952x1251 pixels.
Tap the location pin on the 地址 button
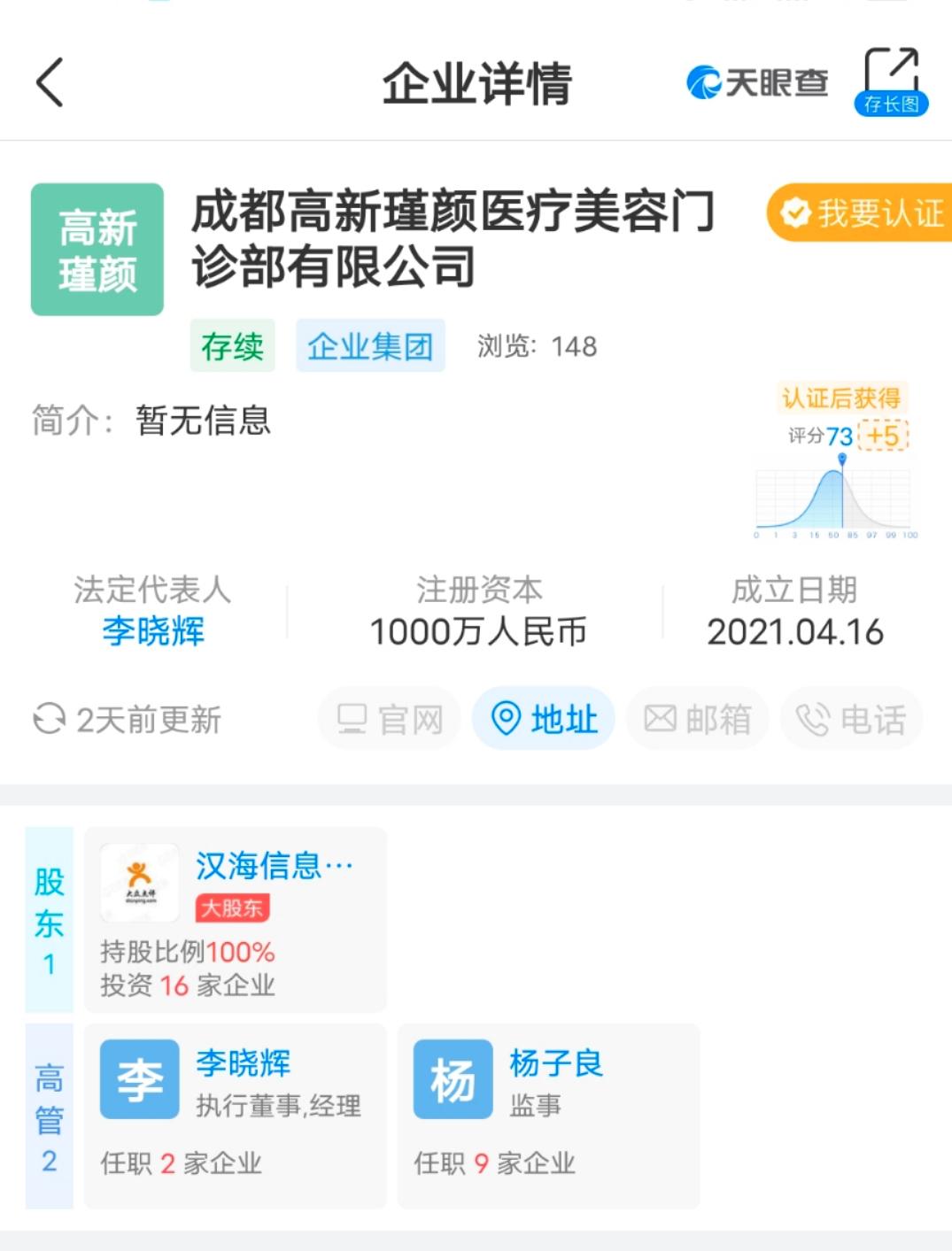506,719
